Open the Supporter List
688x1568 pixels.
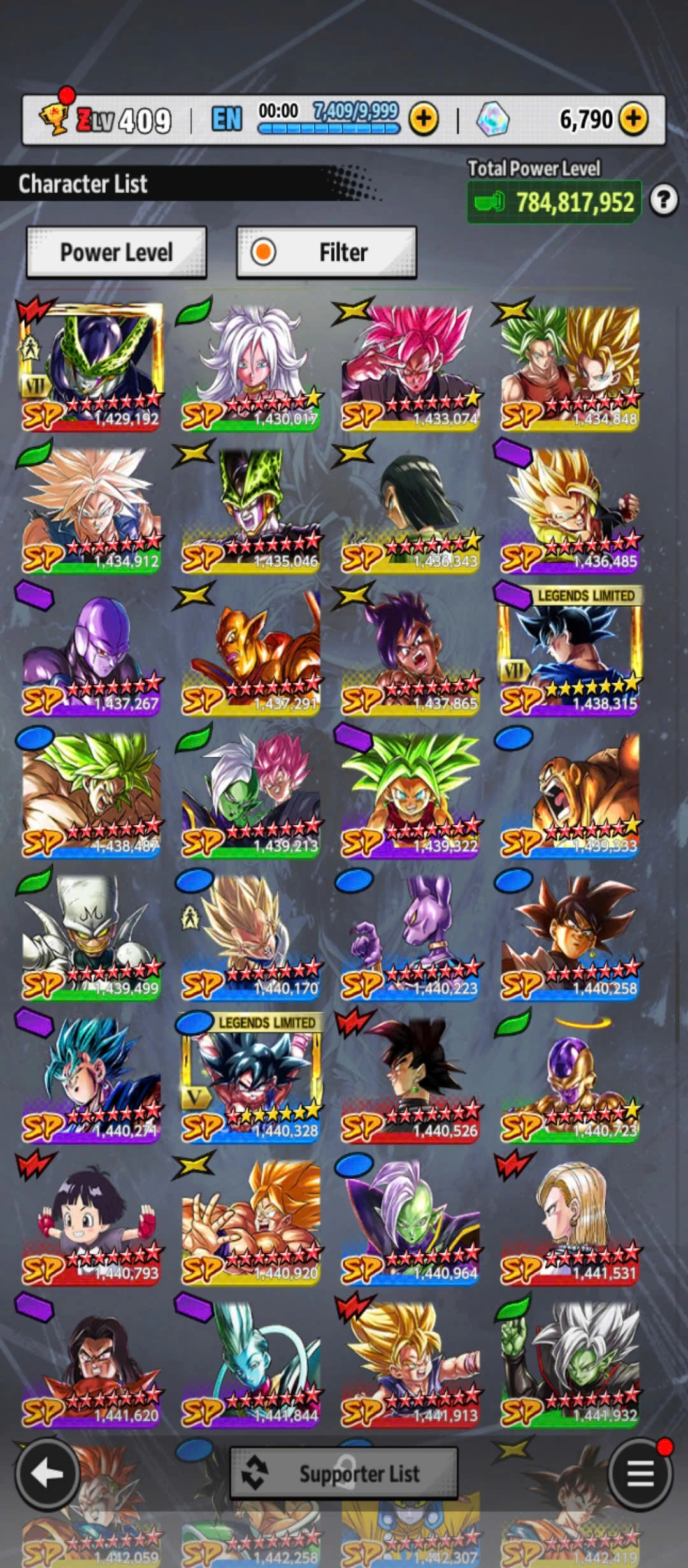pyautogui.click(x=344, y=1474)
